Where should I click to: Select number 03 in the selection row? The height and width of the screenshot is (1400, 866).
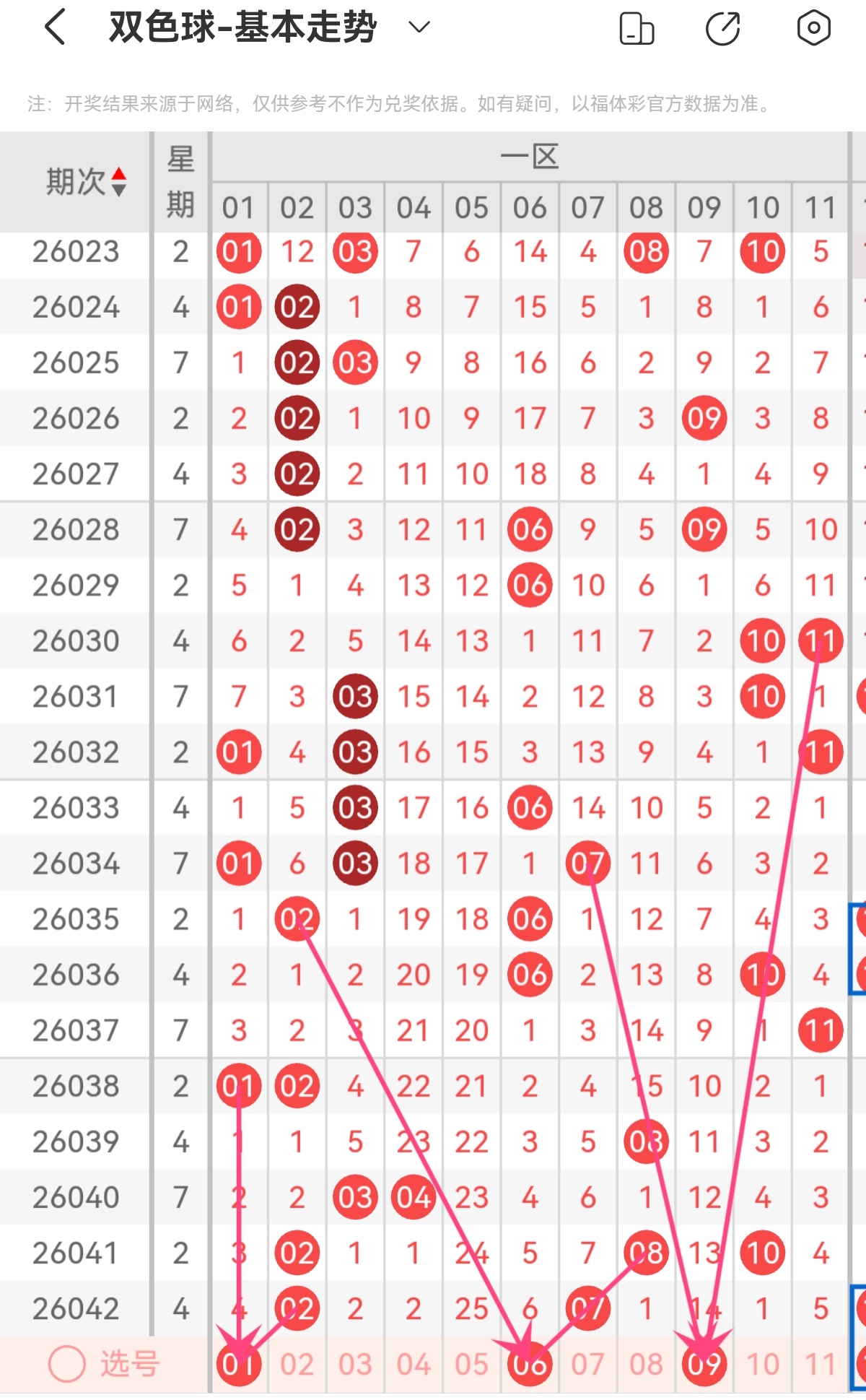click(355, 1364)
